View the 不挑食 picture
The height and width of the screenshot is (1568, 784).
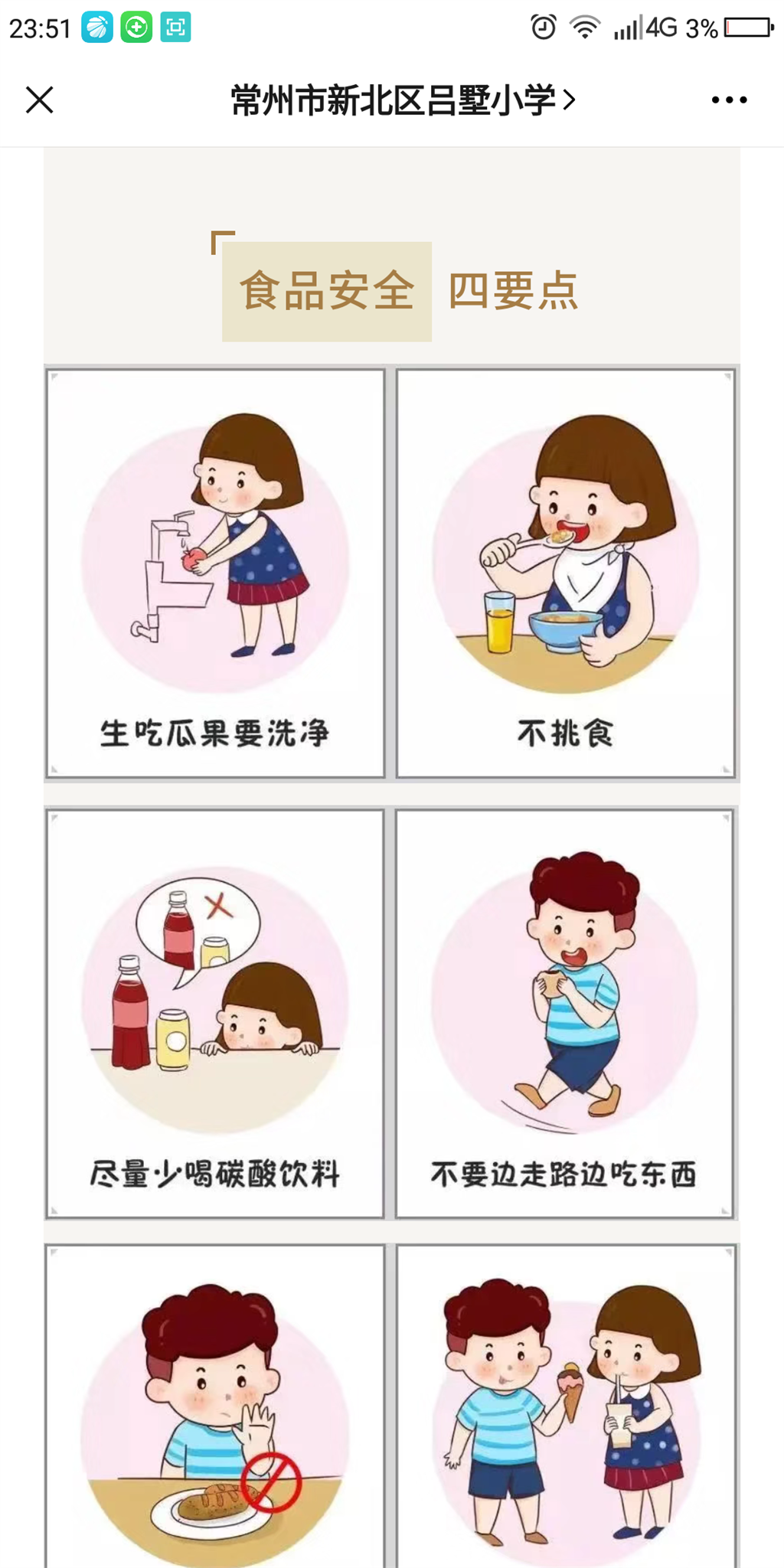565,573
